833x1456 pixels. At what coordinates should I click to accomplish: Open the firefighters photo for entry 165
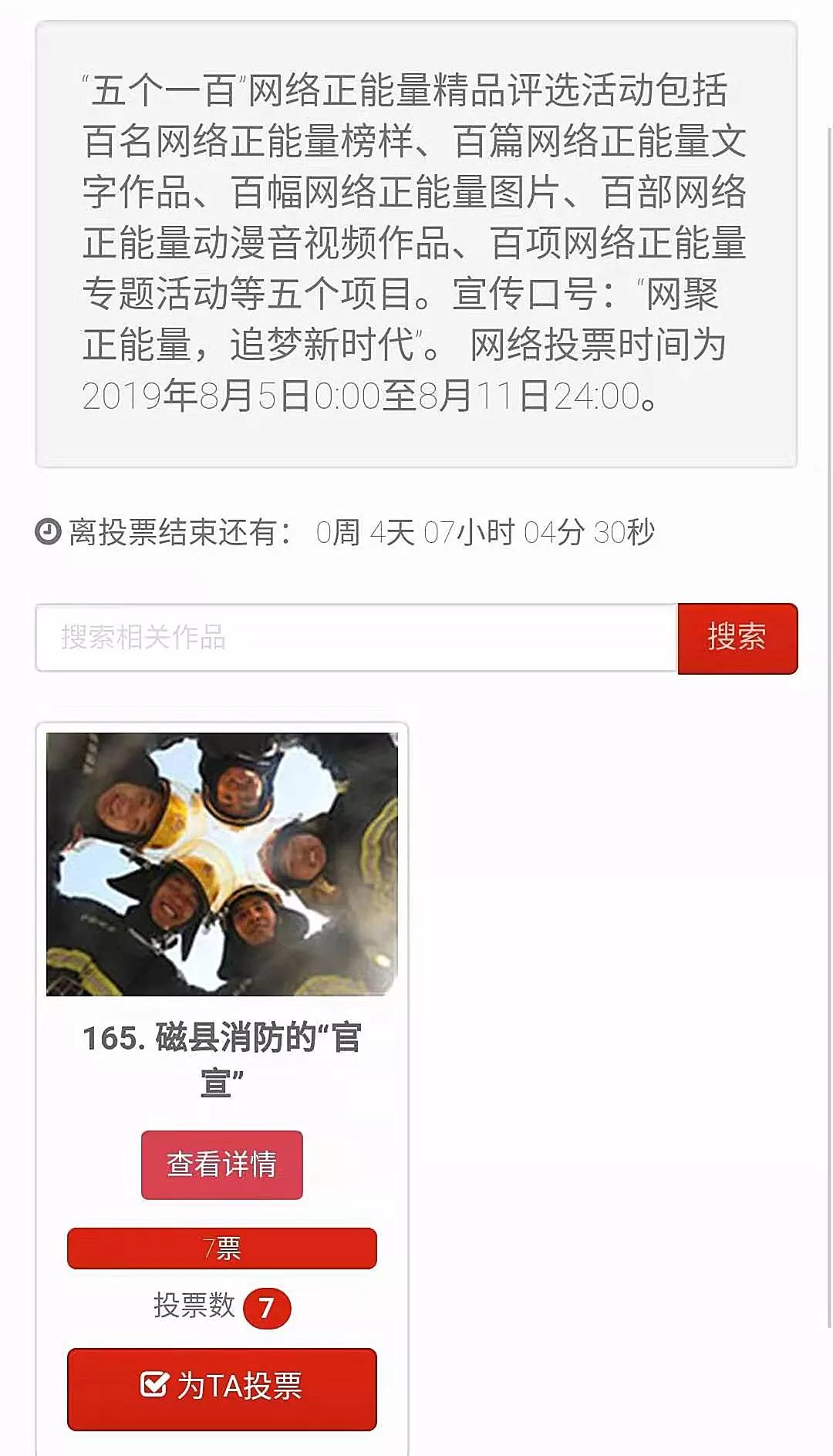click(x=222, y=864)
